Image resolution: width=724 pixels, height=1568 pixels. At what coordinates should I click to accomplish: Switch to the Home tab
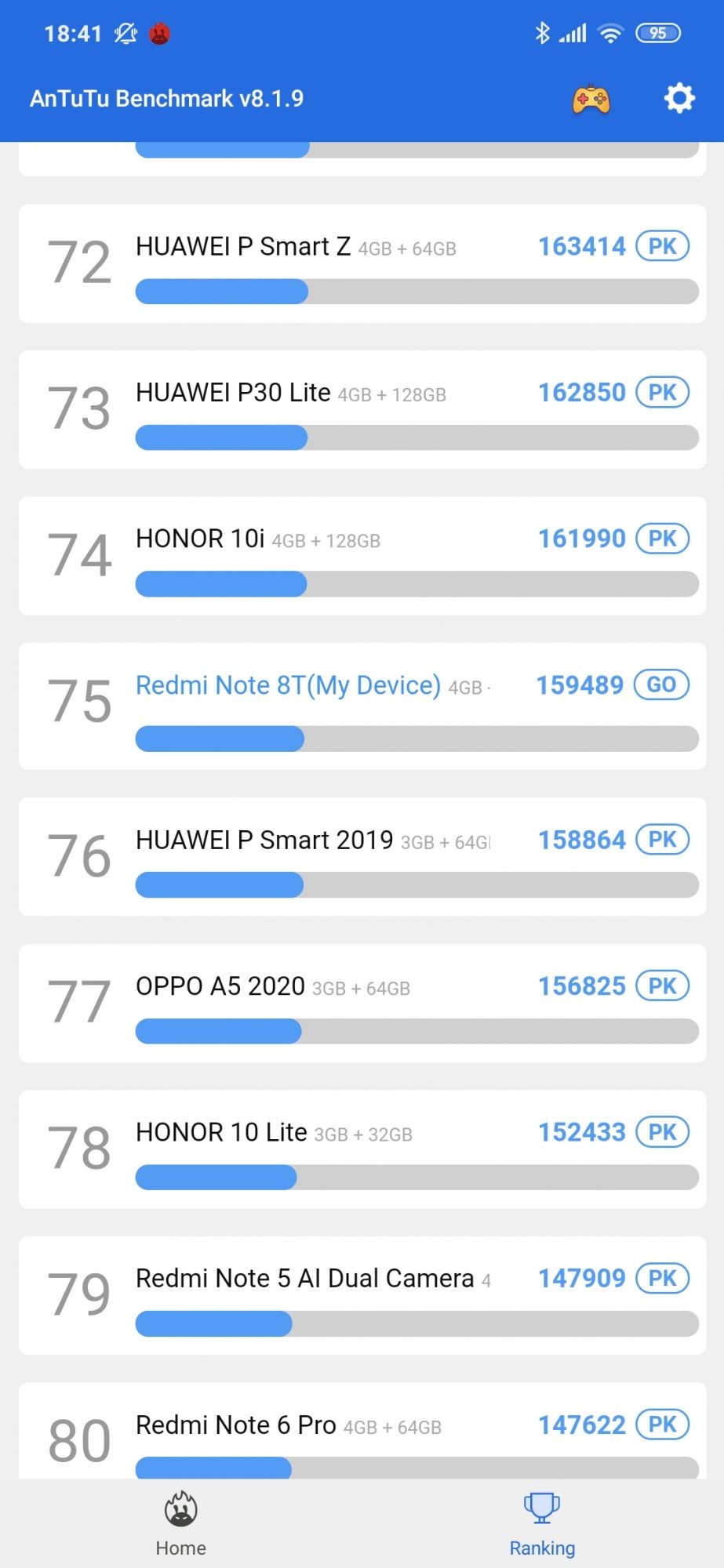pyautogui.click(x=181, y=1524)
